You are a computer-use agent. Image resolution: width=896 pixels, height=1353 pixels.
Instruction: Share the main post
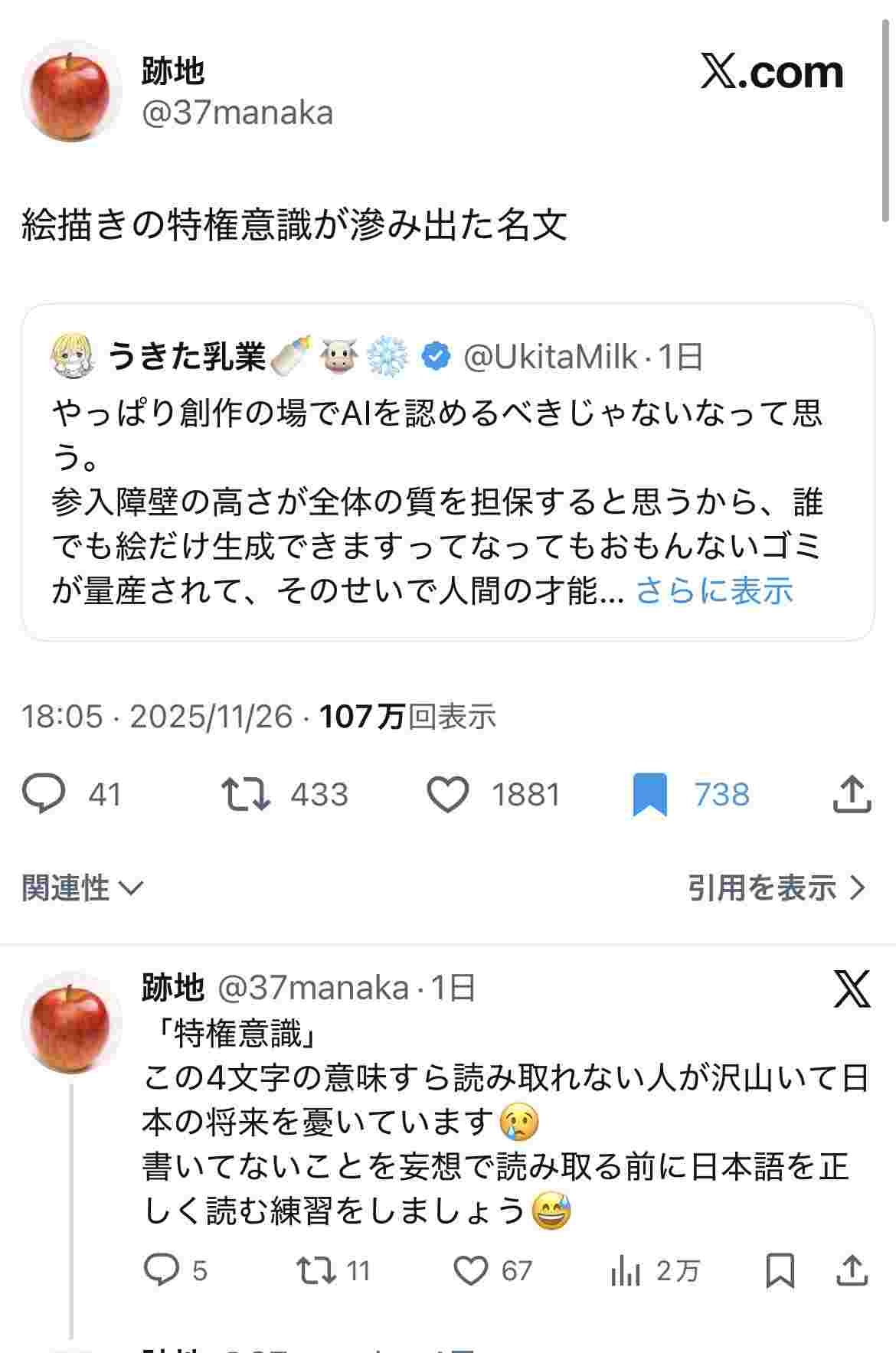pos(852,794)
